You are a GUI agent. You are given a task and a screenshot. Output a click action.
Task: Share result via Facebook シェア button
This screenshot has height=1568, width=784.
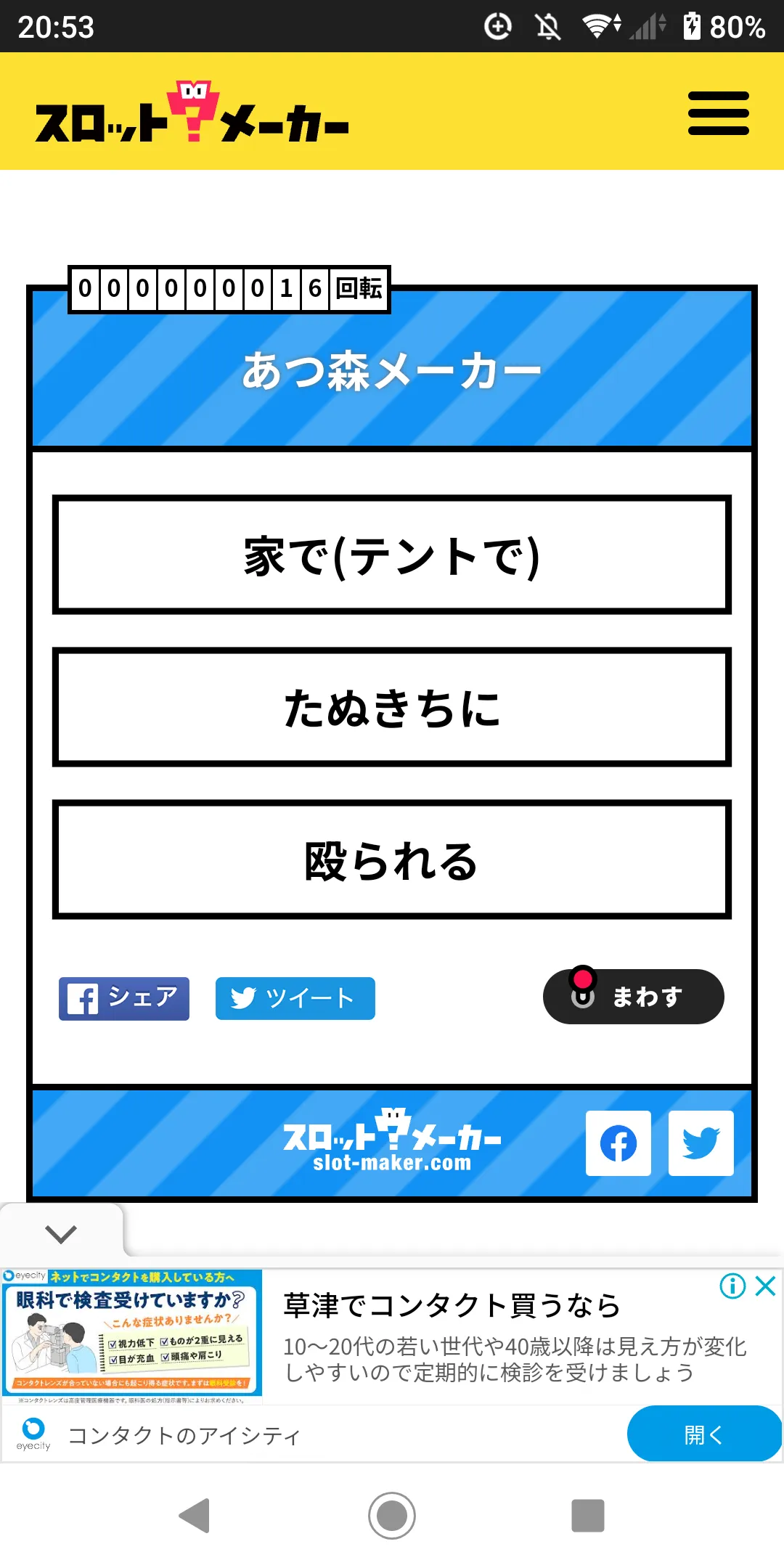click(x=124, y=998)
